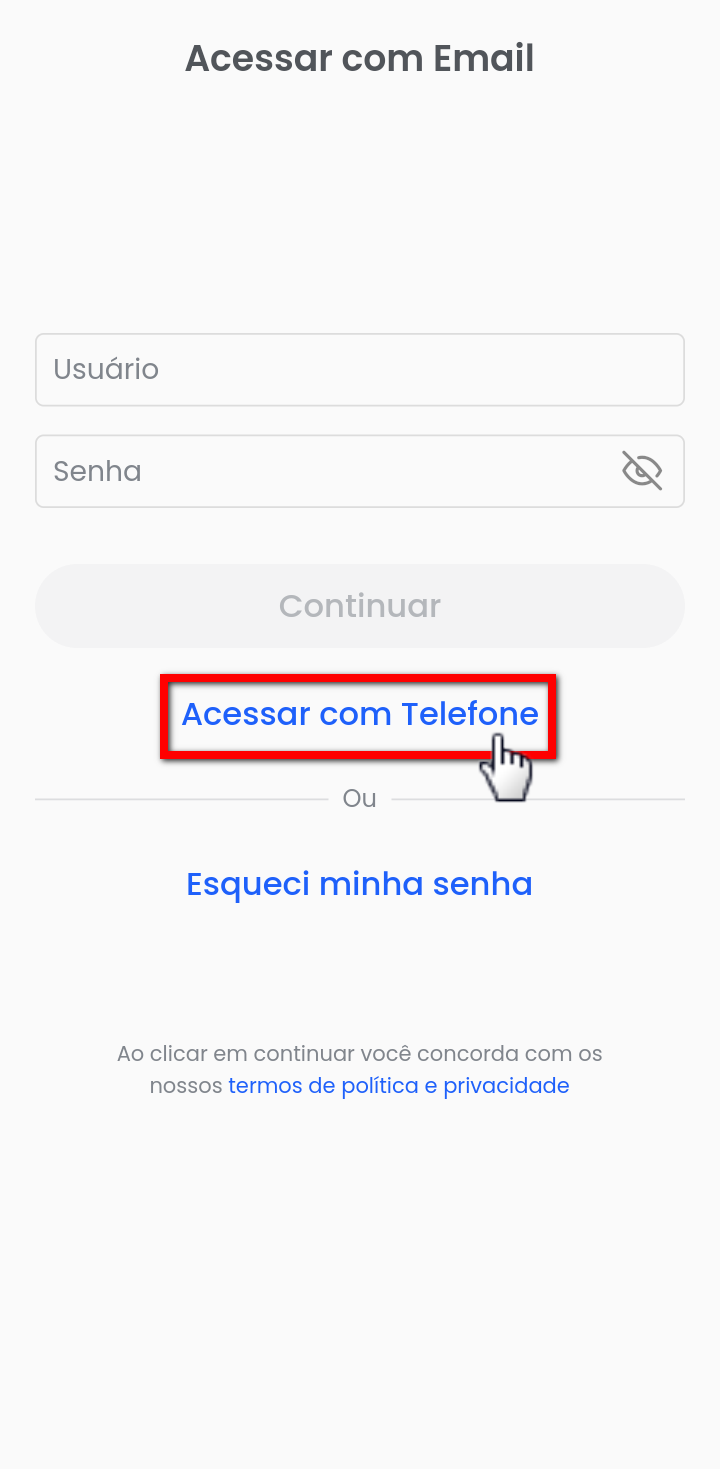Focus the Senha password field
720x1469 pixels.
(320, 471)
